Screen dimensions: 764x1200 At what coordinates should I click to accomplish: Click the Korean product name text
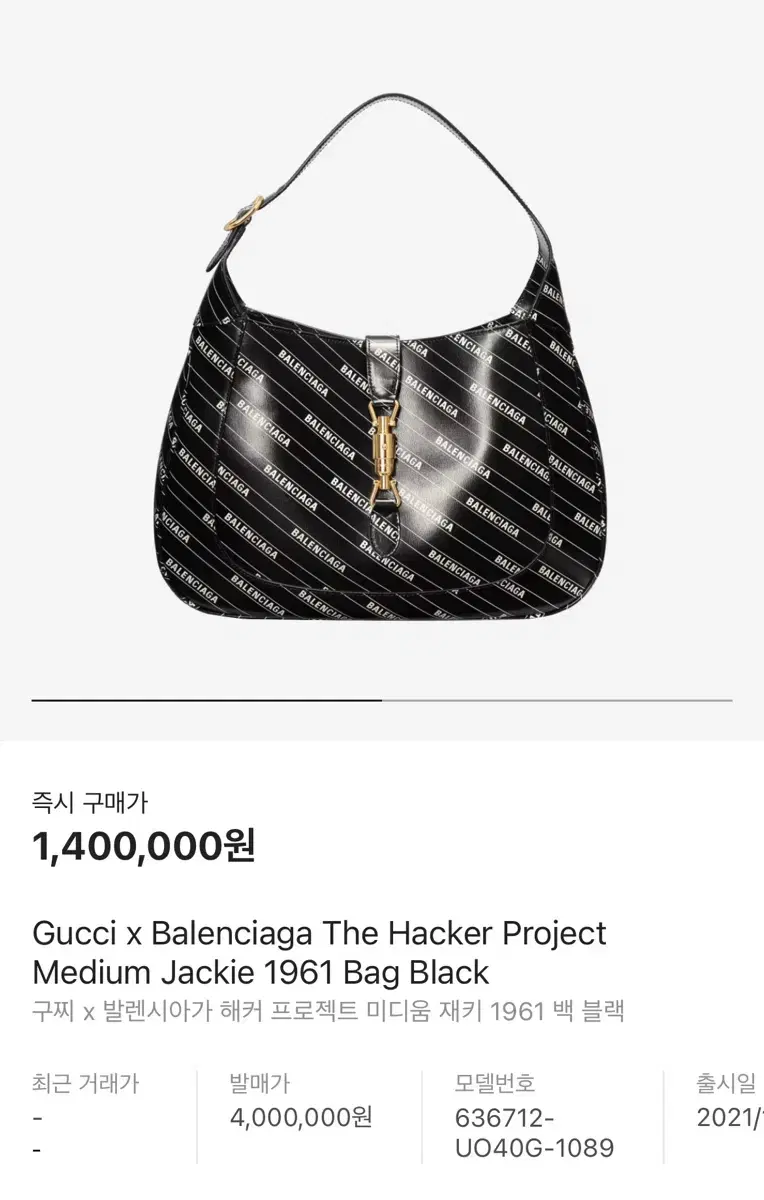coord(327,1012)
